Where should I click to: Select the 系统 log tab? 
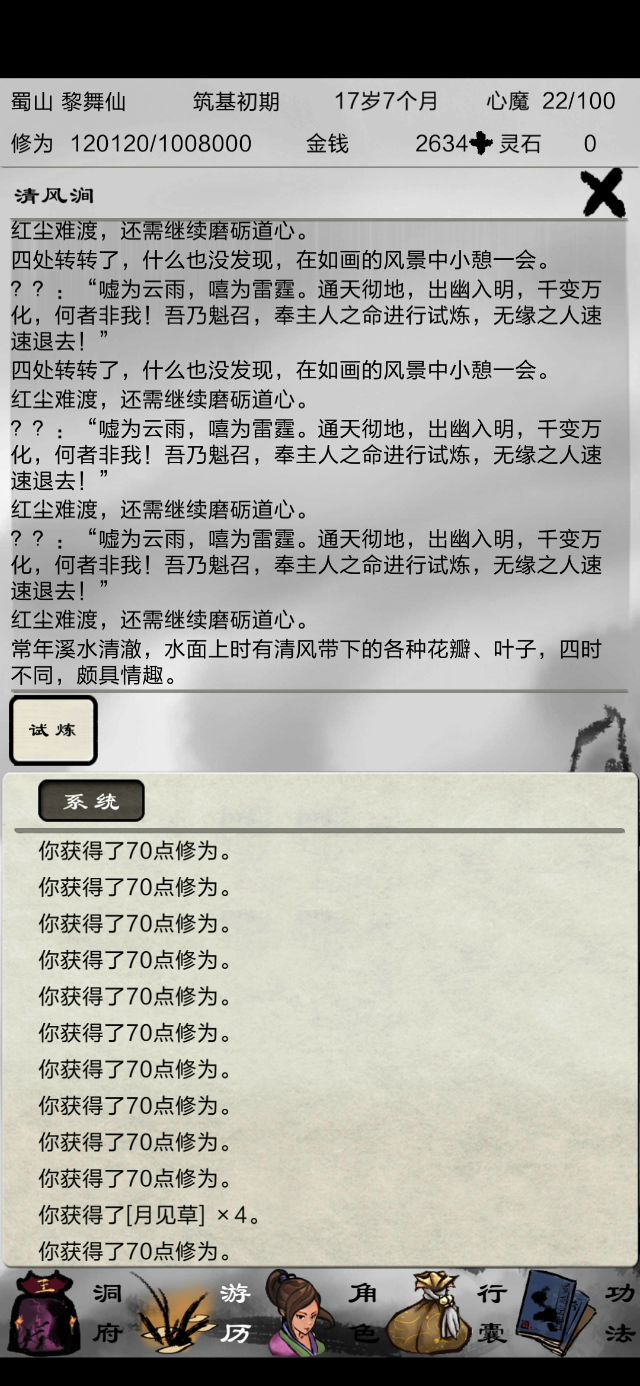91,801
